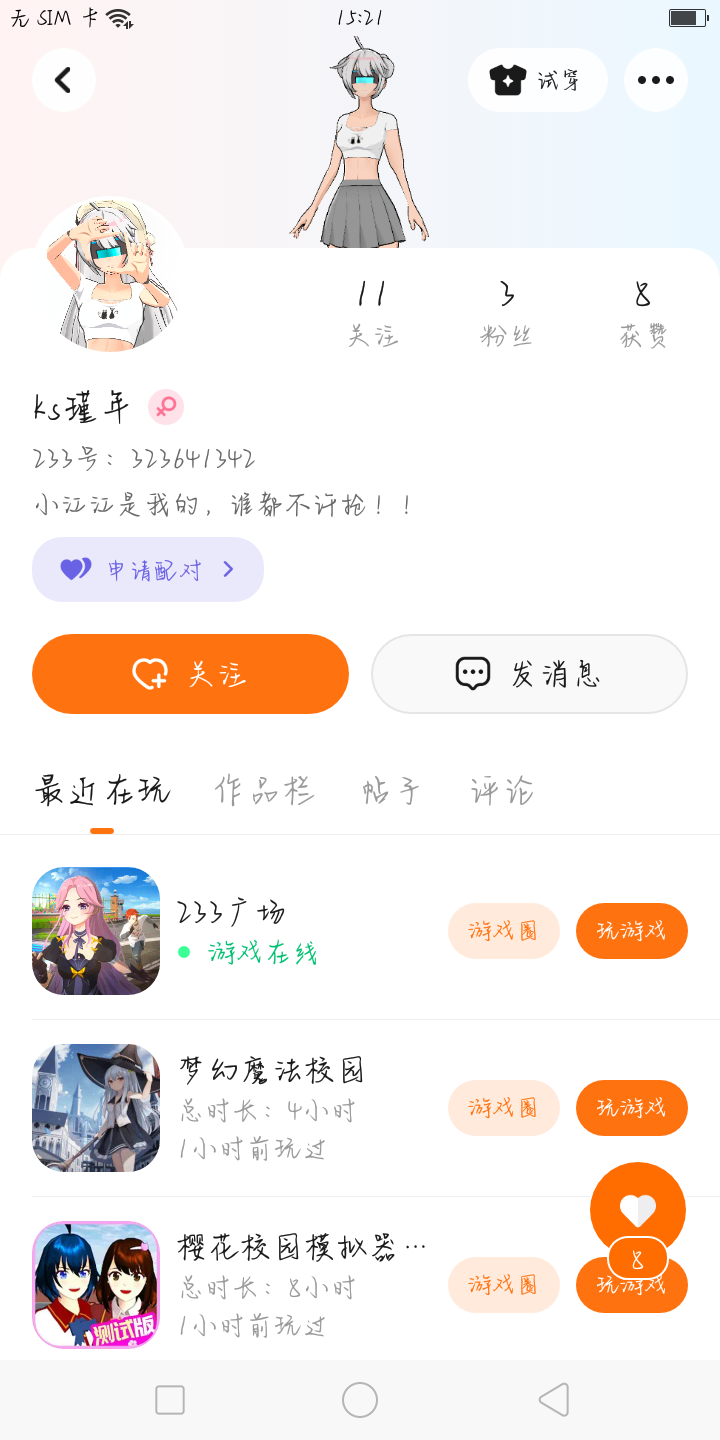Image resolution: width=720 pixels, height=1440 pixels.
Task: Tap the system home button
Action: coord(360,1400)
